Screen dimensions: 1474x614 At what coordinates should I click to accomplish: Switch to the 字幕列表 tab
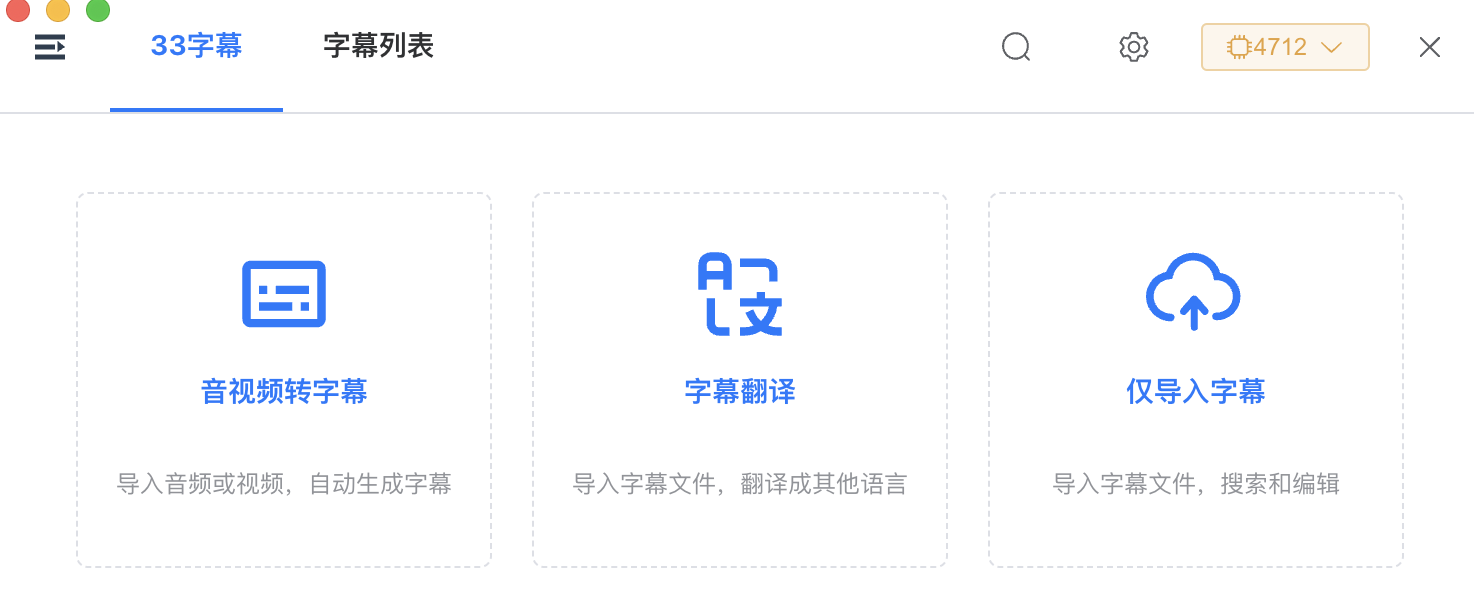pos(378,46)
